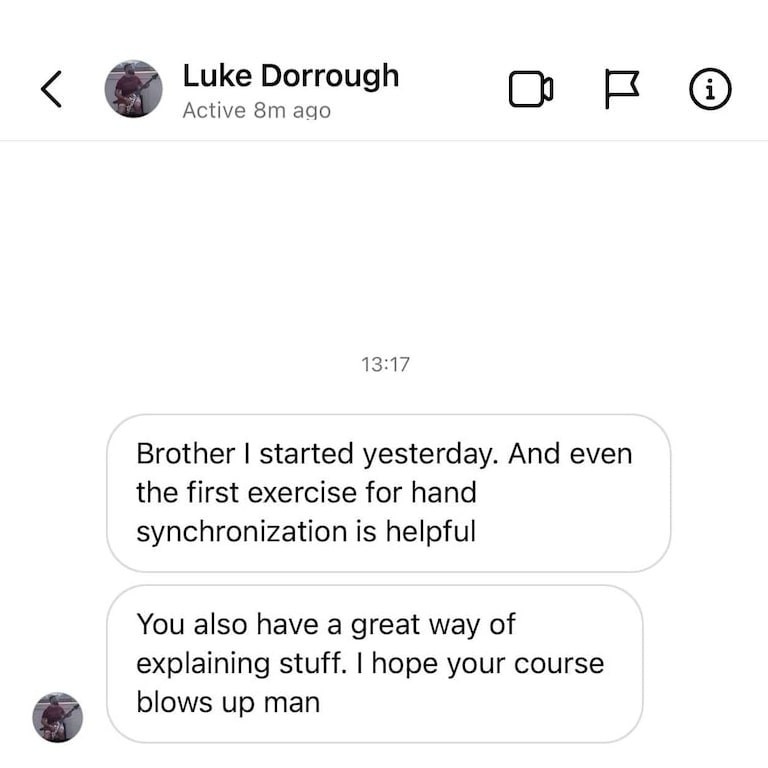Screen dimensions: 768x768
Task: Go back to the message list
Action: [52, 90]
